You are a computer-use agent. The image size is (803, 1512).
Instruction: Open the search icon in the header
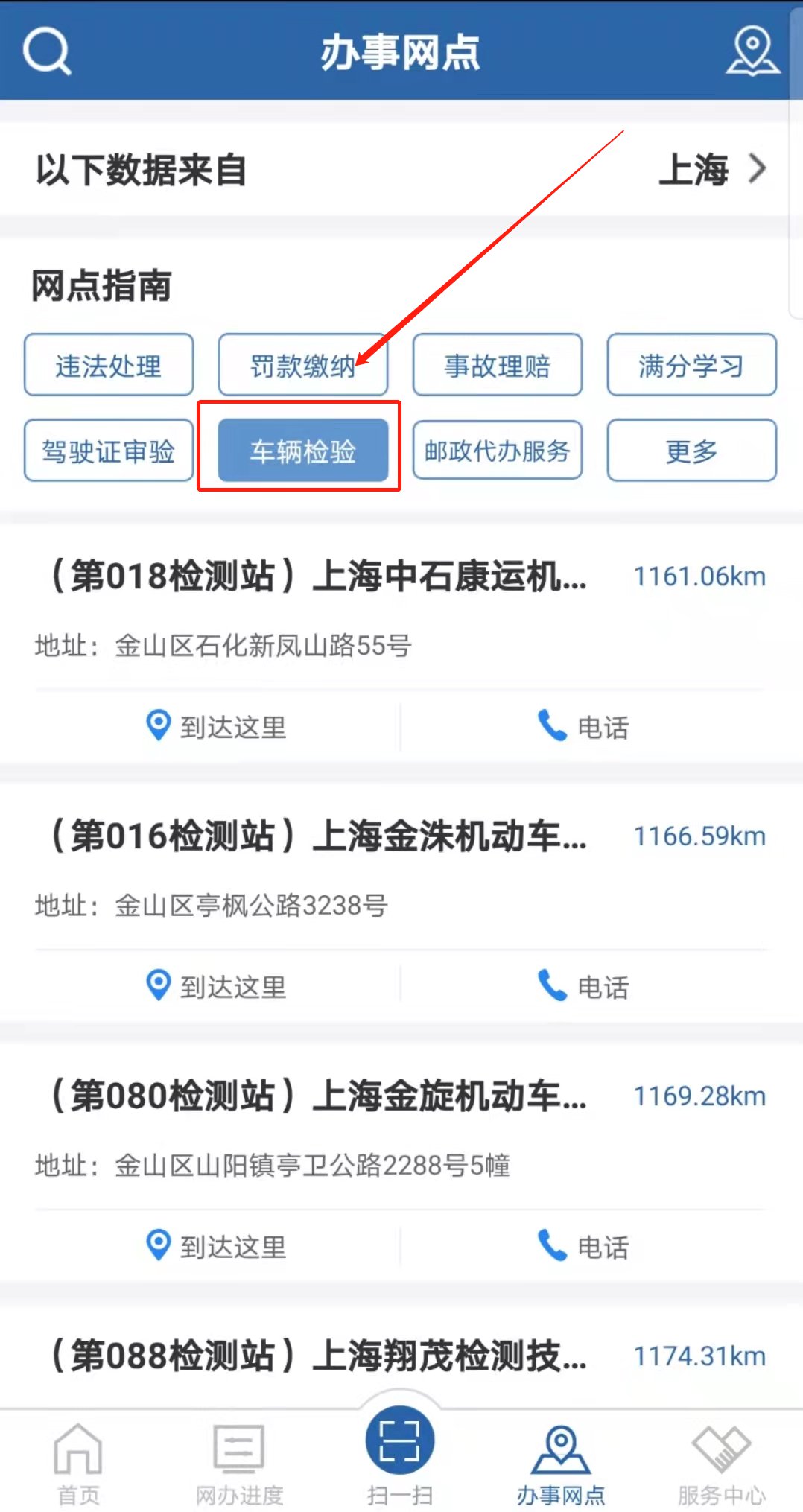click(47, 51)
